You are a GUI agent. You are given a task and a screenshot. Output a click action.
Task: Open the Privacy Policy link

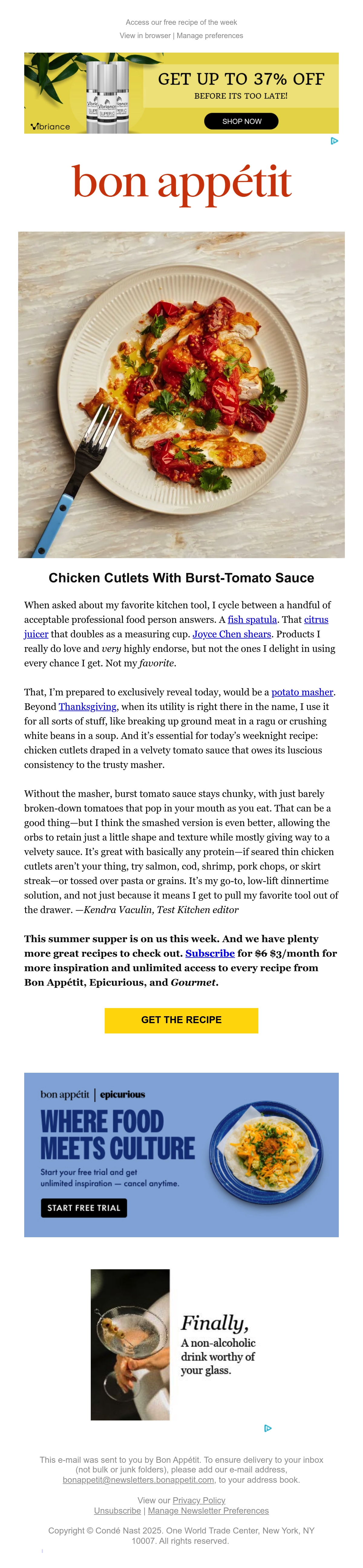[198, 1501]
